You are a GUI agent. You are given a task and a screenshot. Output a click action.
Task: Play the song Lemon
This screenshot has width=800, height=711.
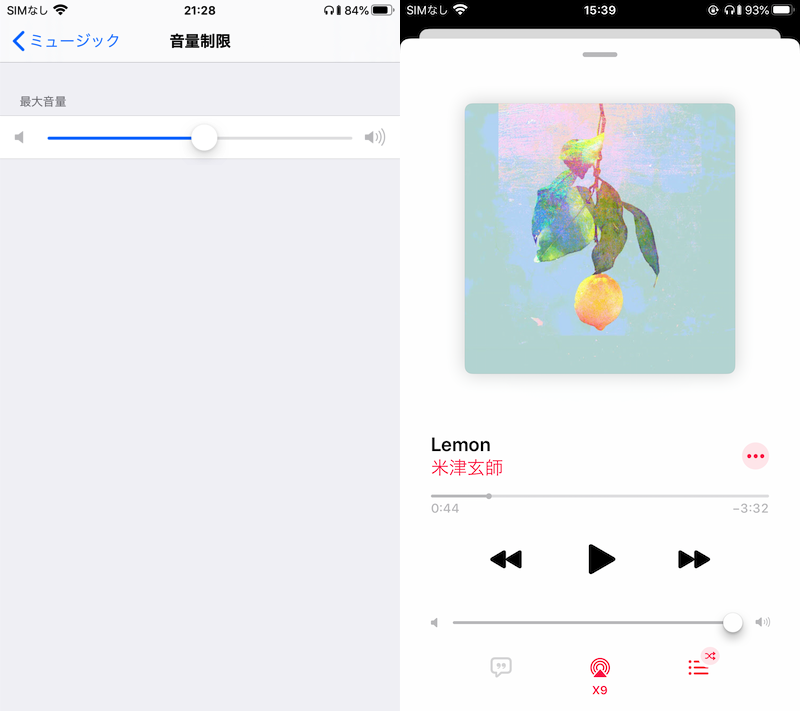(600, 559)
